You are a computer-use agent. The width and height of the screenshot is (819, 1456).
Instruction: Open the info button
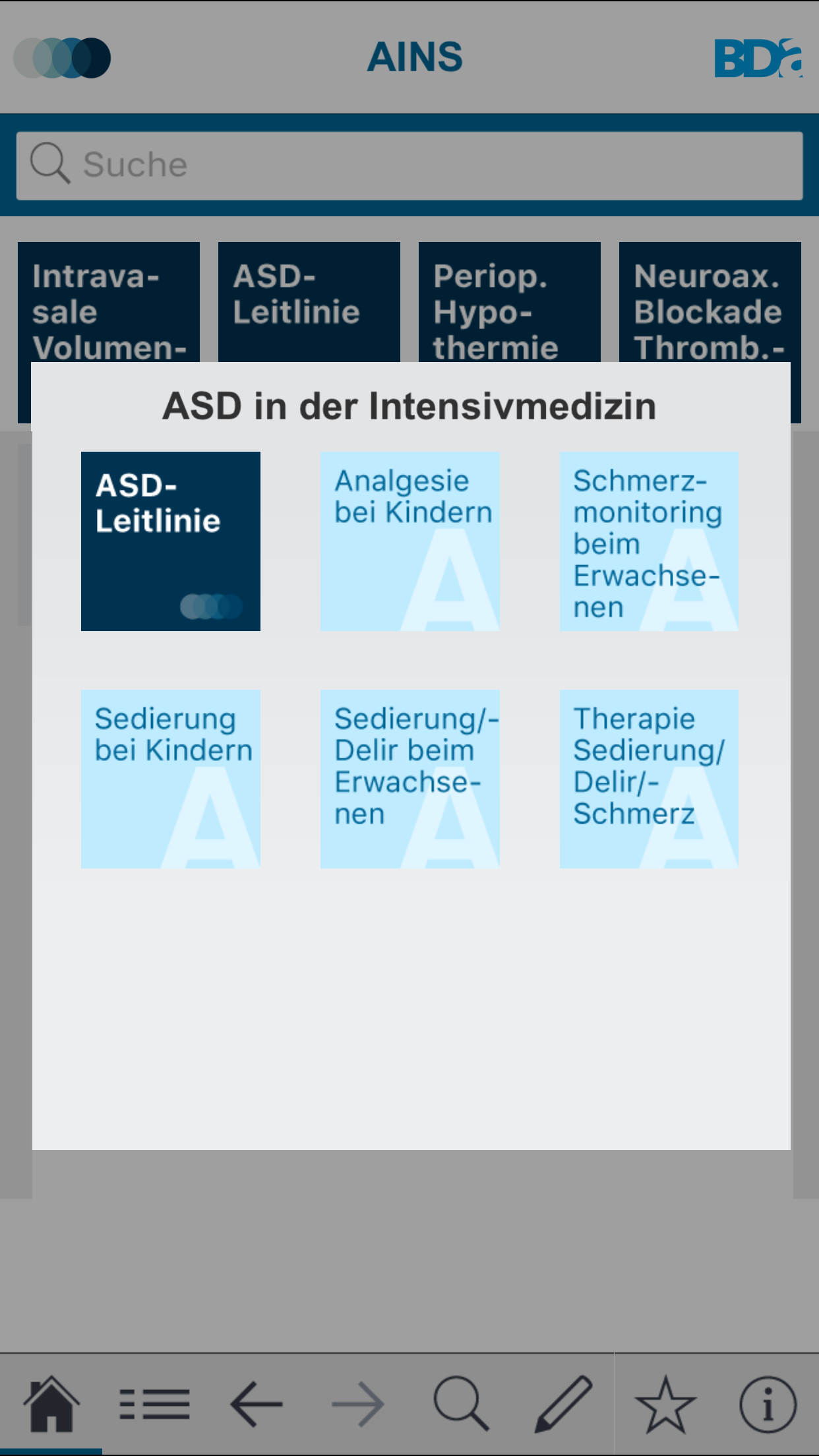[768, 1404]
